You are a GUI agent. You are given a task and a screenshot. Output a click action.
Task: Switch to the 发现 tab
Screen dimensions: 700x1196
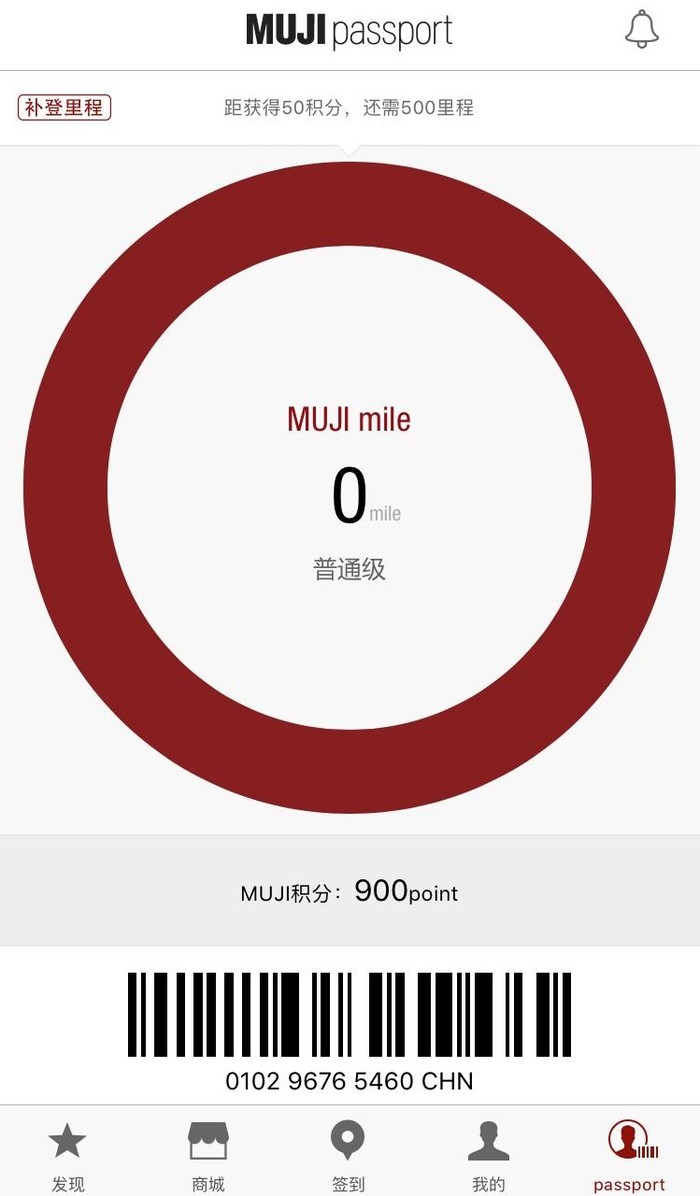point(68,1153)
